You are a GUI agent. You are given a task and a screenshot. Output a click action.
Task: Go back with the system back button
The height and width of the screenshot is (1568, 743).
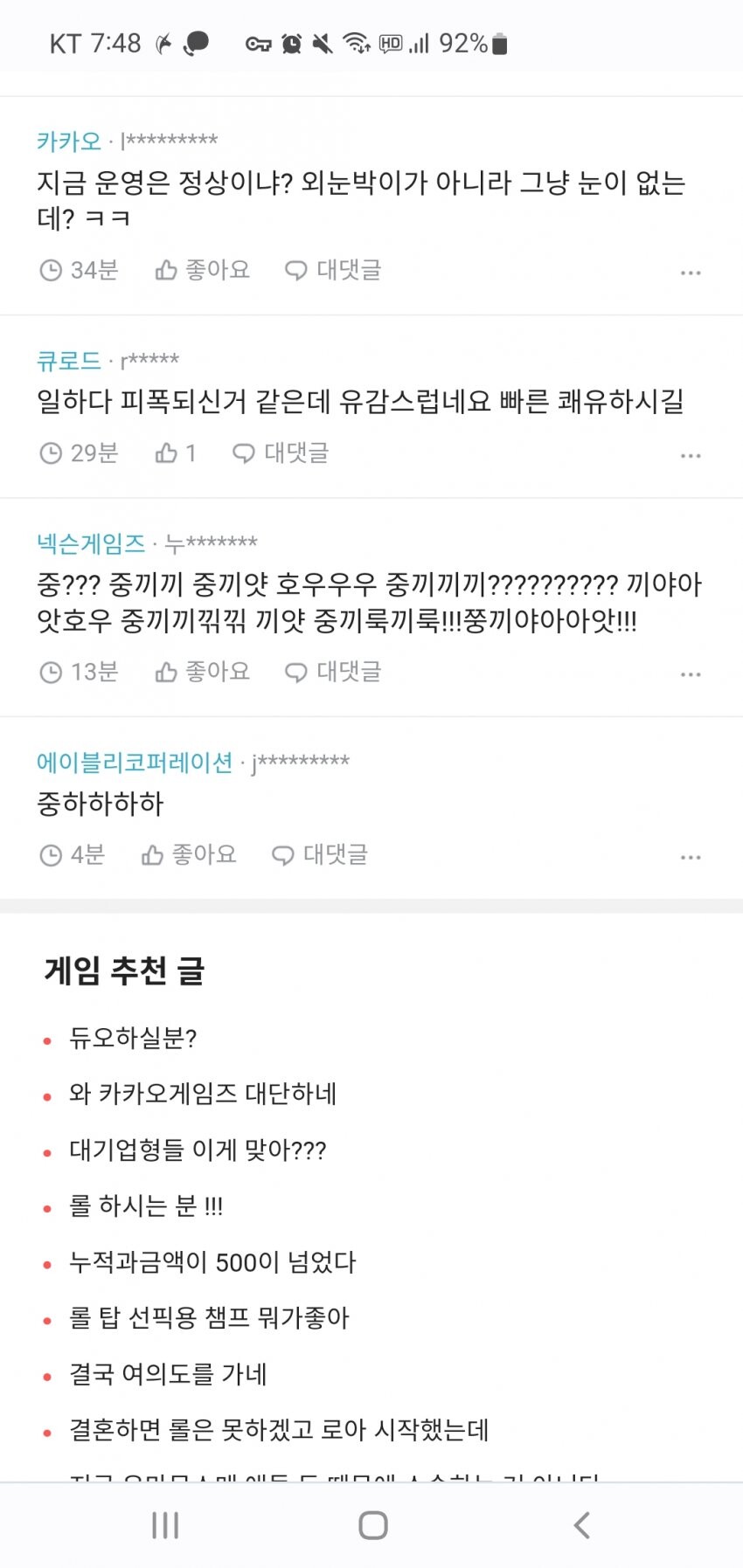point(581,1525)
